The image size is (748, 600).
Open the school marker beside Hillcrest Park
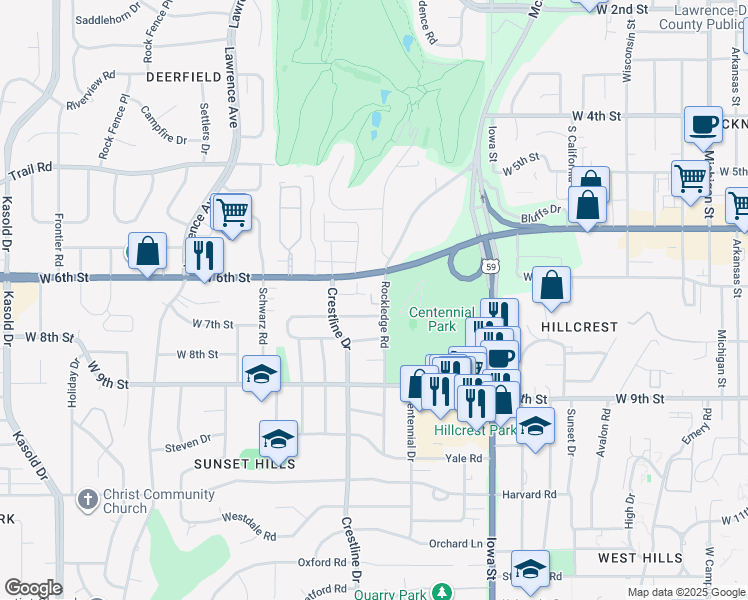click(535, 425)
